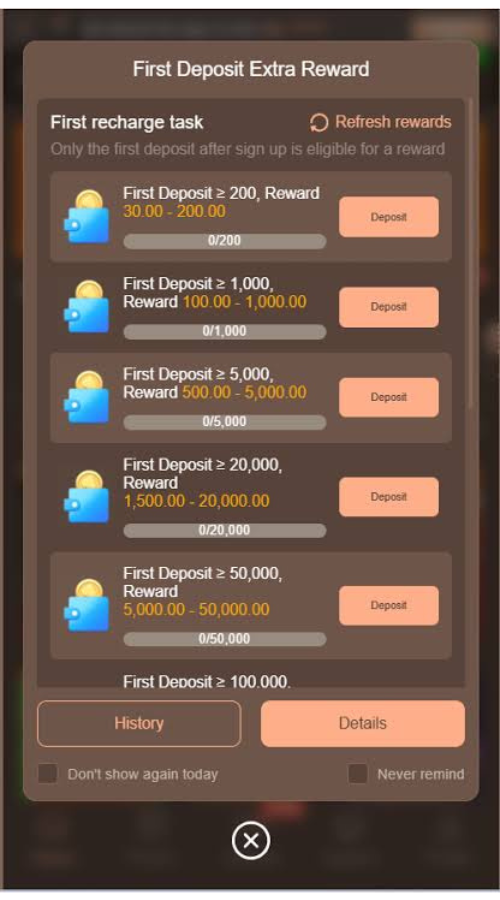Tap Deposit for the 1,000 first-deposit tier
This screenshot has height=900, width=500.
(x=389, y=307)
